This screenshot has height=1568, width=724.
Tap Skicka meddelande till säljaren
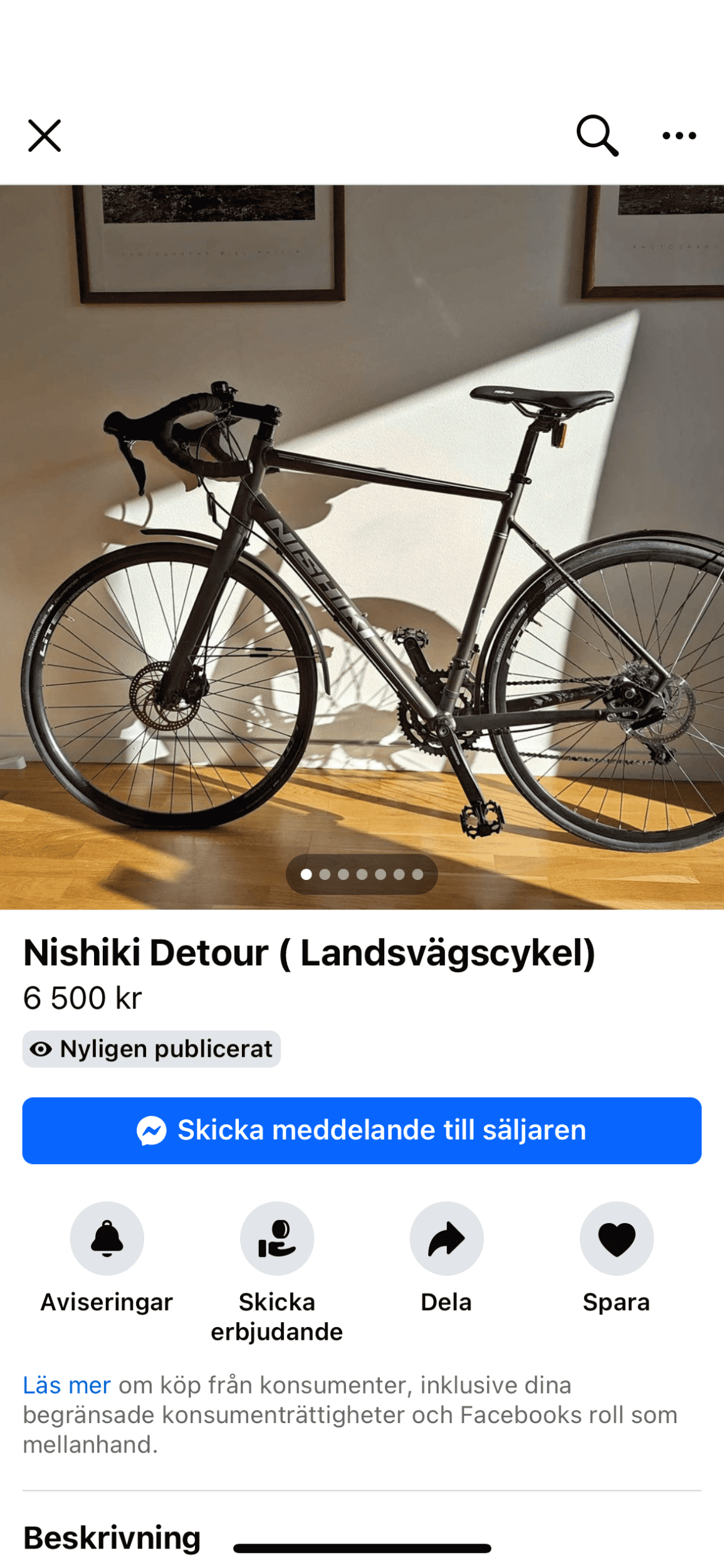[362, 1130]
